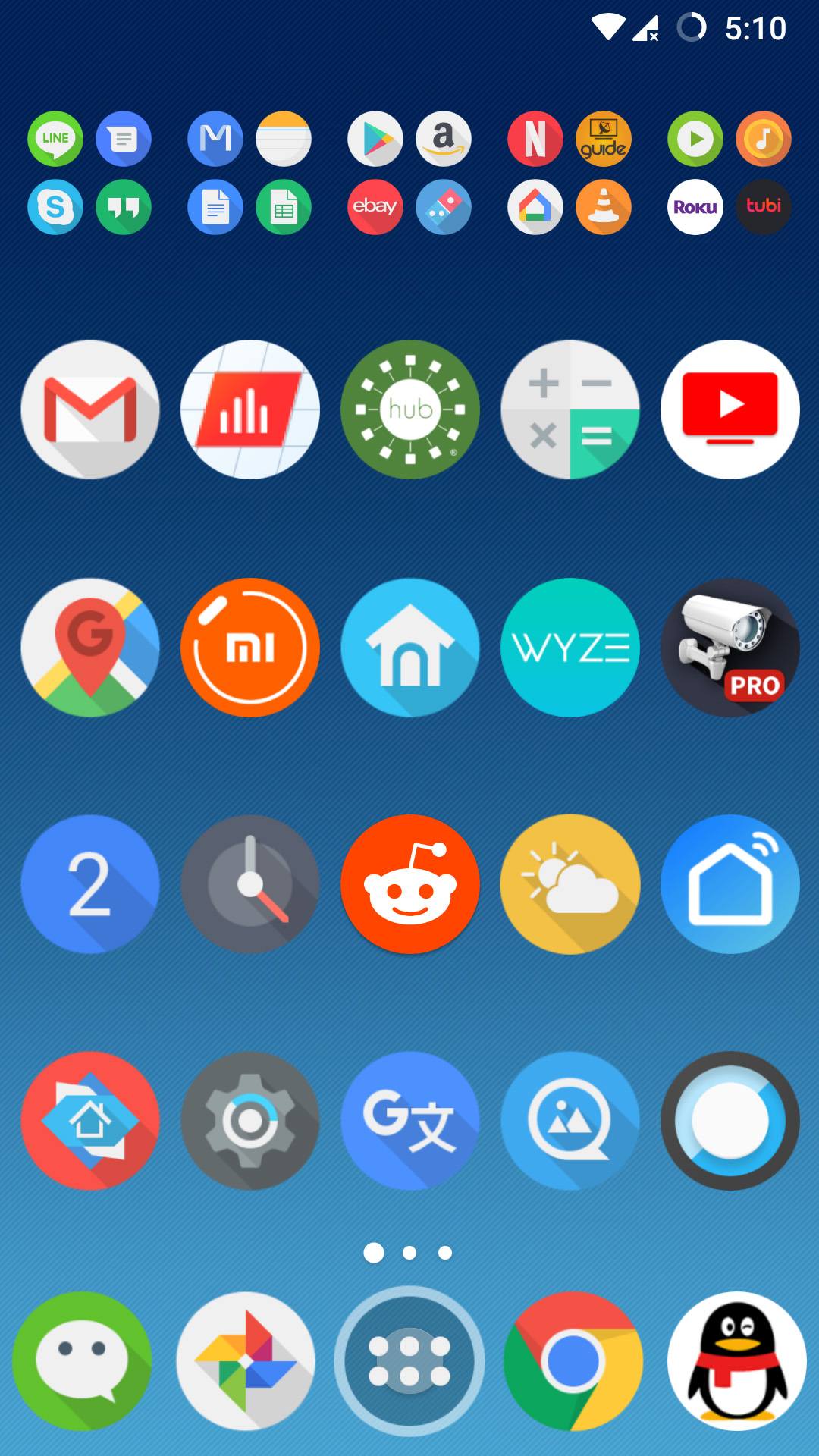Open Google Photos
819x1456 pixels.
click(x=246, y=1361)
